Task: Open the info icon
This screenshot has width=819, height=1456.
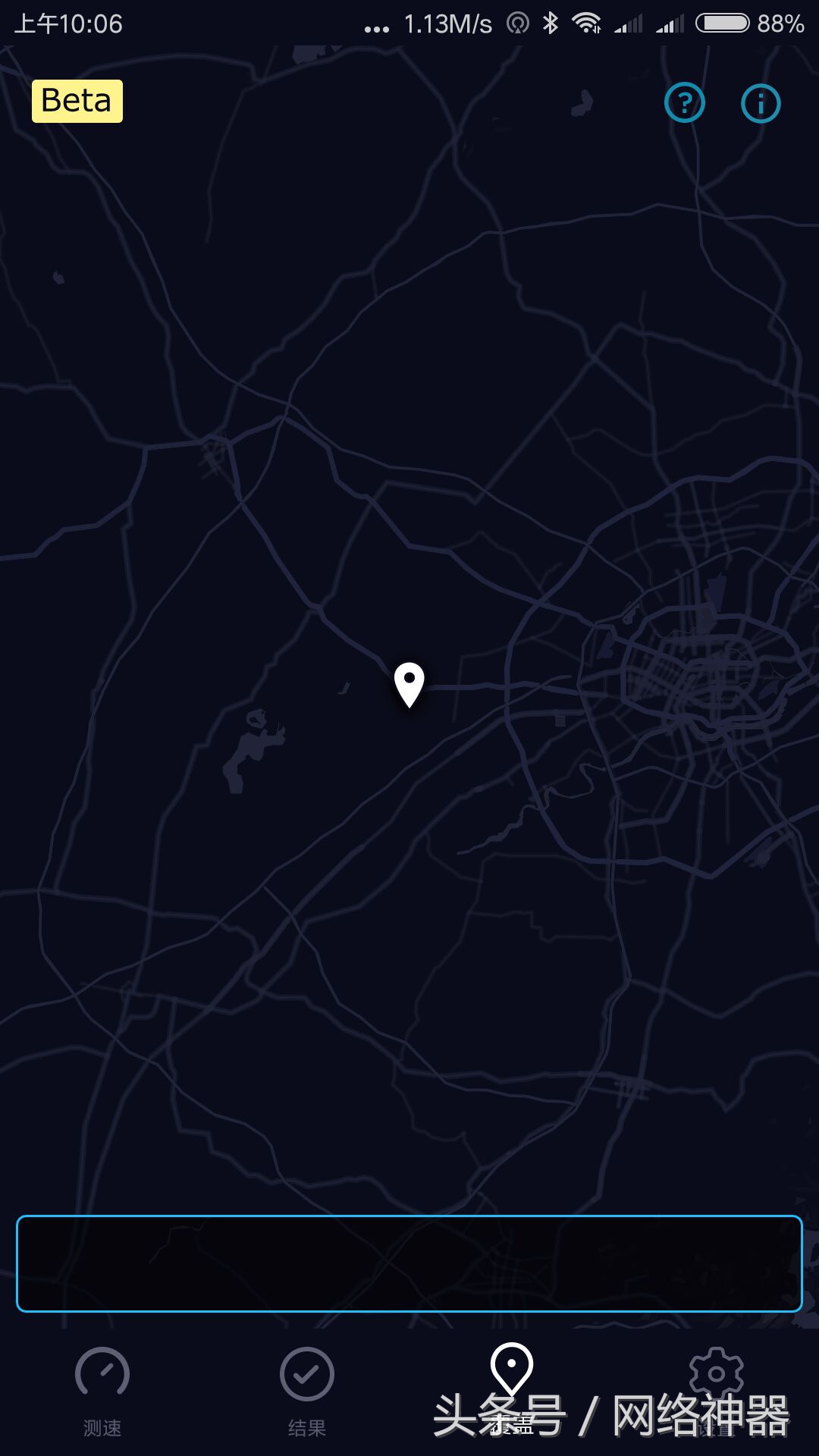Action: pyautogui.click(x=760, y=103)
